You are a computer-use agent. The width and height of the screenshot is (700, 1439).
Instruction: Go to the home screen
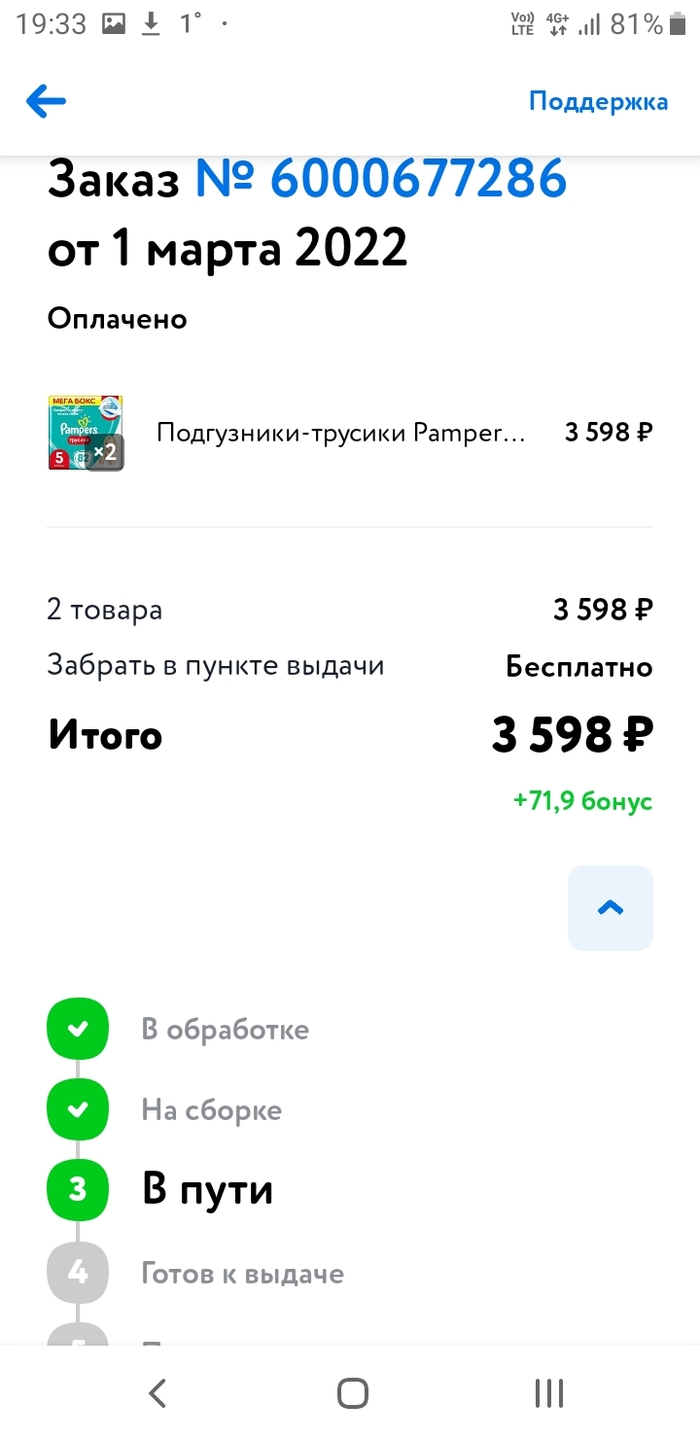click(x=352, y=1393)
